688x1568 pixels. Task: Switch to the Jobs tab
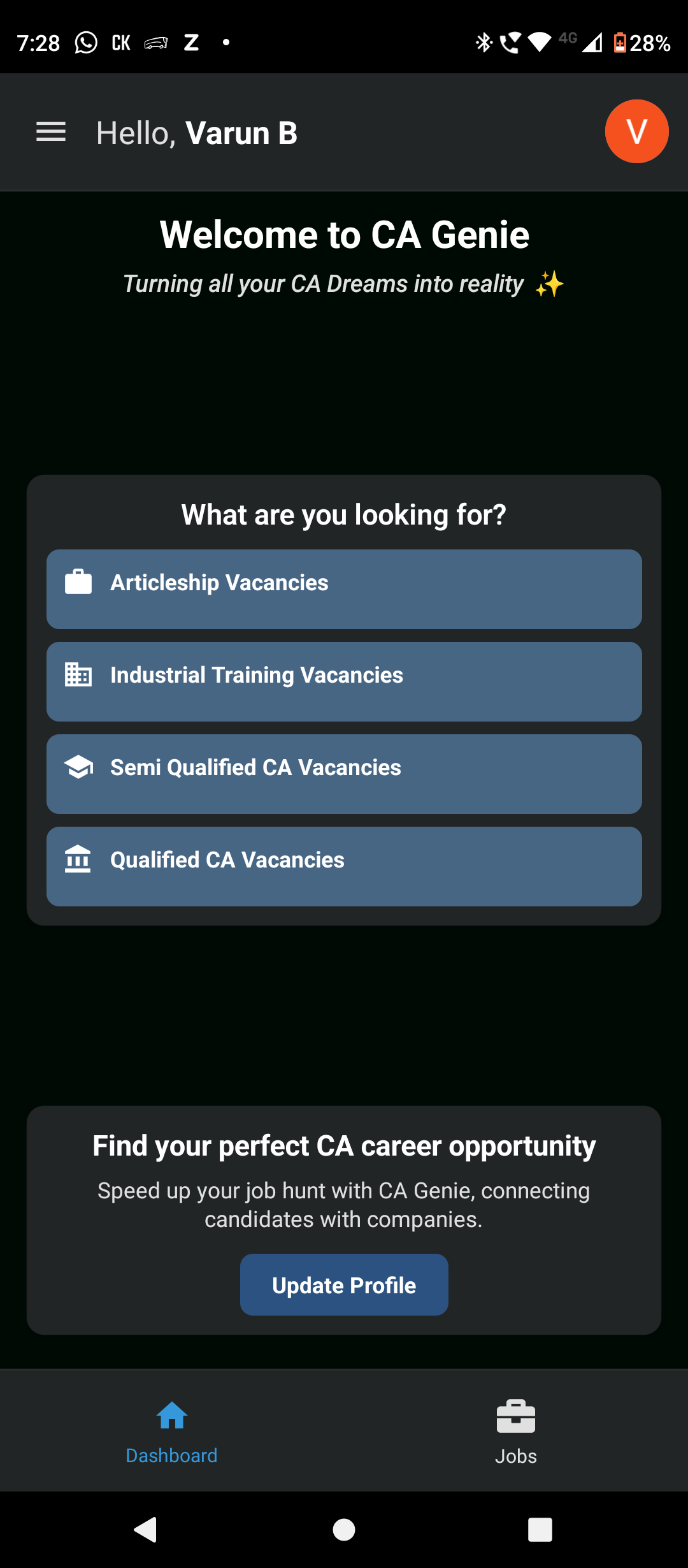(515, 1432)
